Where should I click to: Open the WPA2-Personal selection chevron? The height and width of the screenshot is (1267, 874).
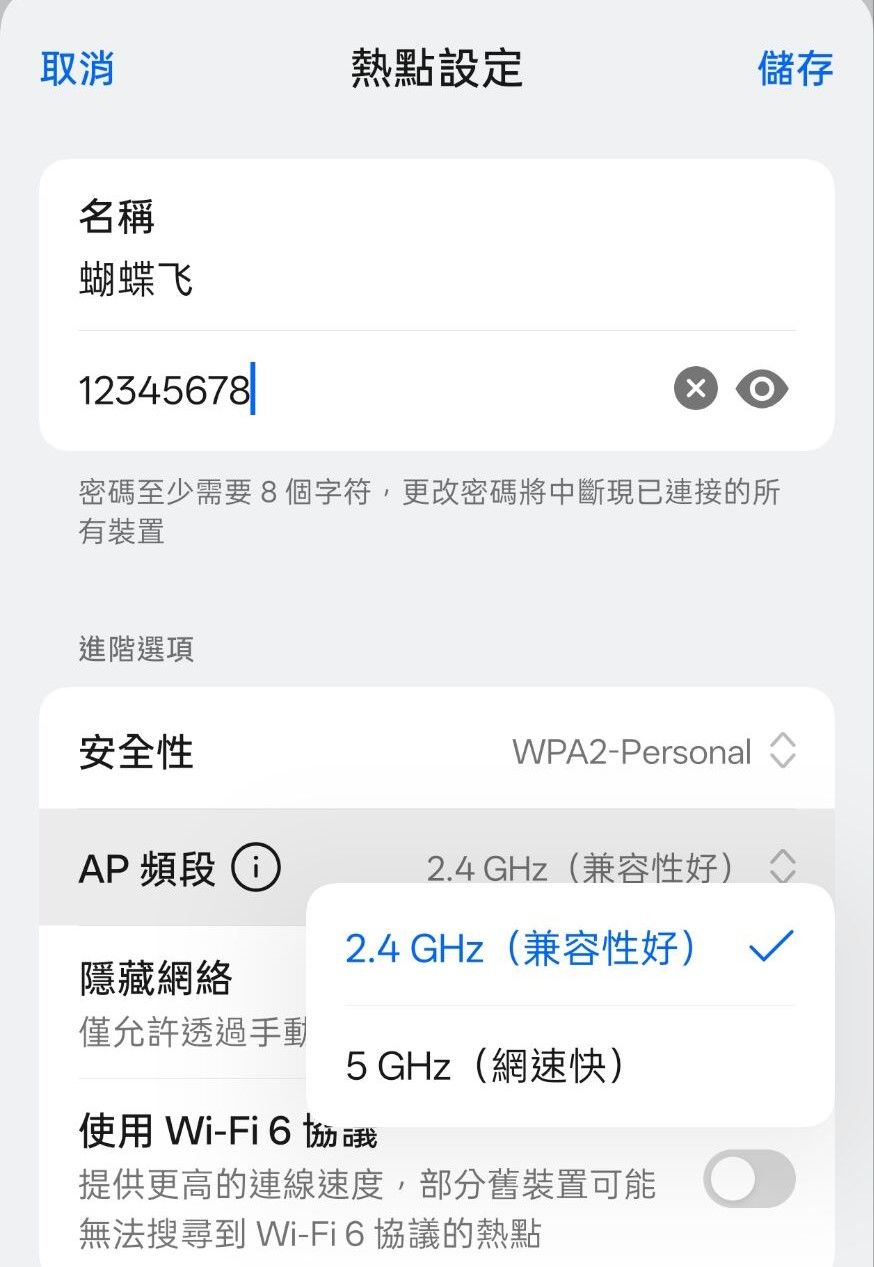[x=786, y=751]
